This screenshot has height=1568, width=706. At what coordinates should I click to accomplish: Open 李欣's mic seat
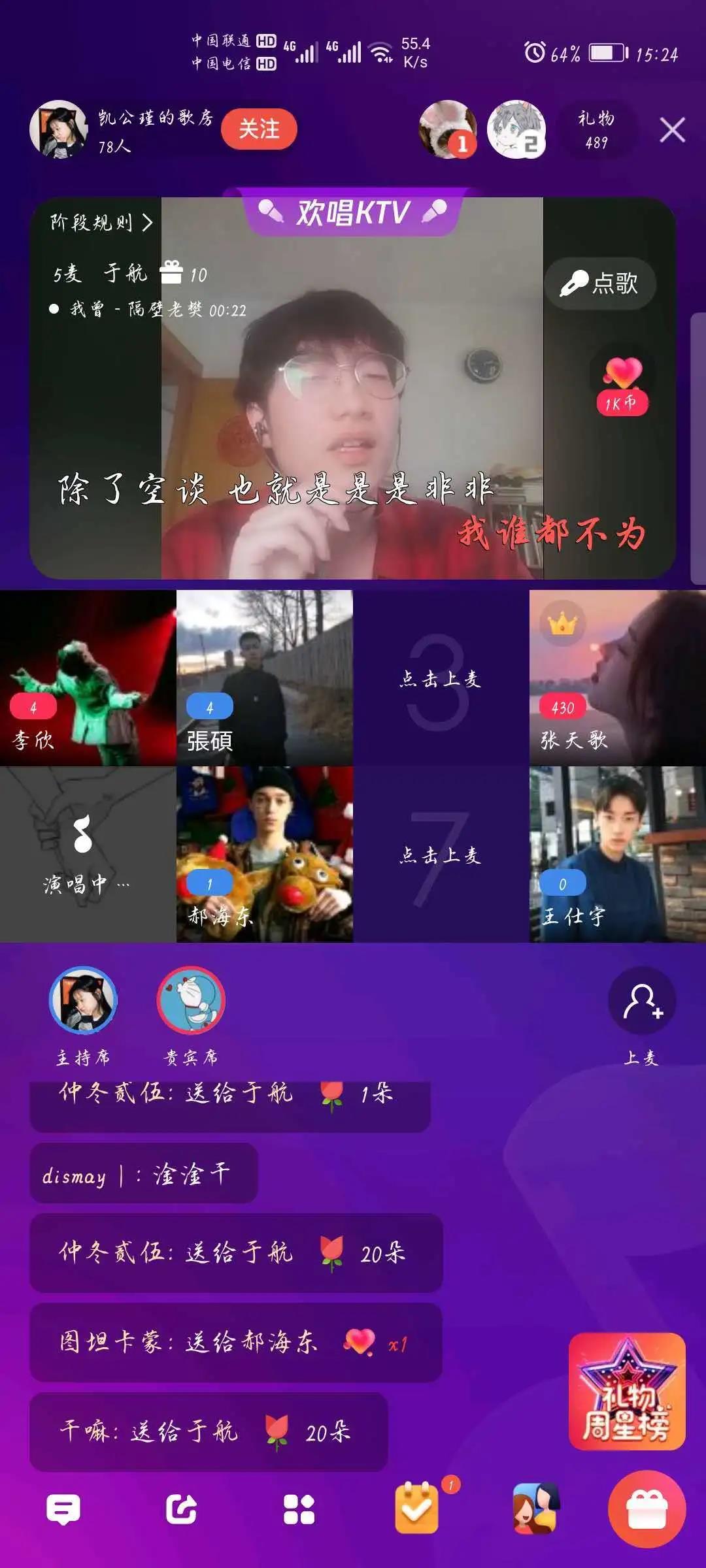tap(88, 678)
